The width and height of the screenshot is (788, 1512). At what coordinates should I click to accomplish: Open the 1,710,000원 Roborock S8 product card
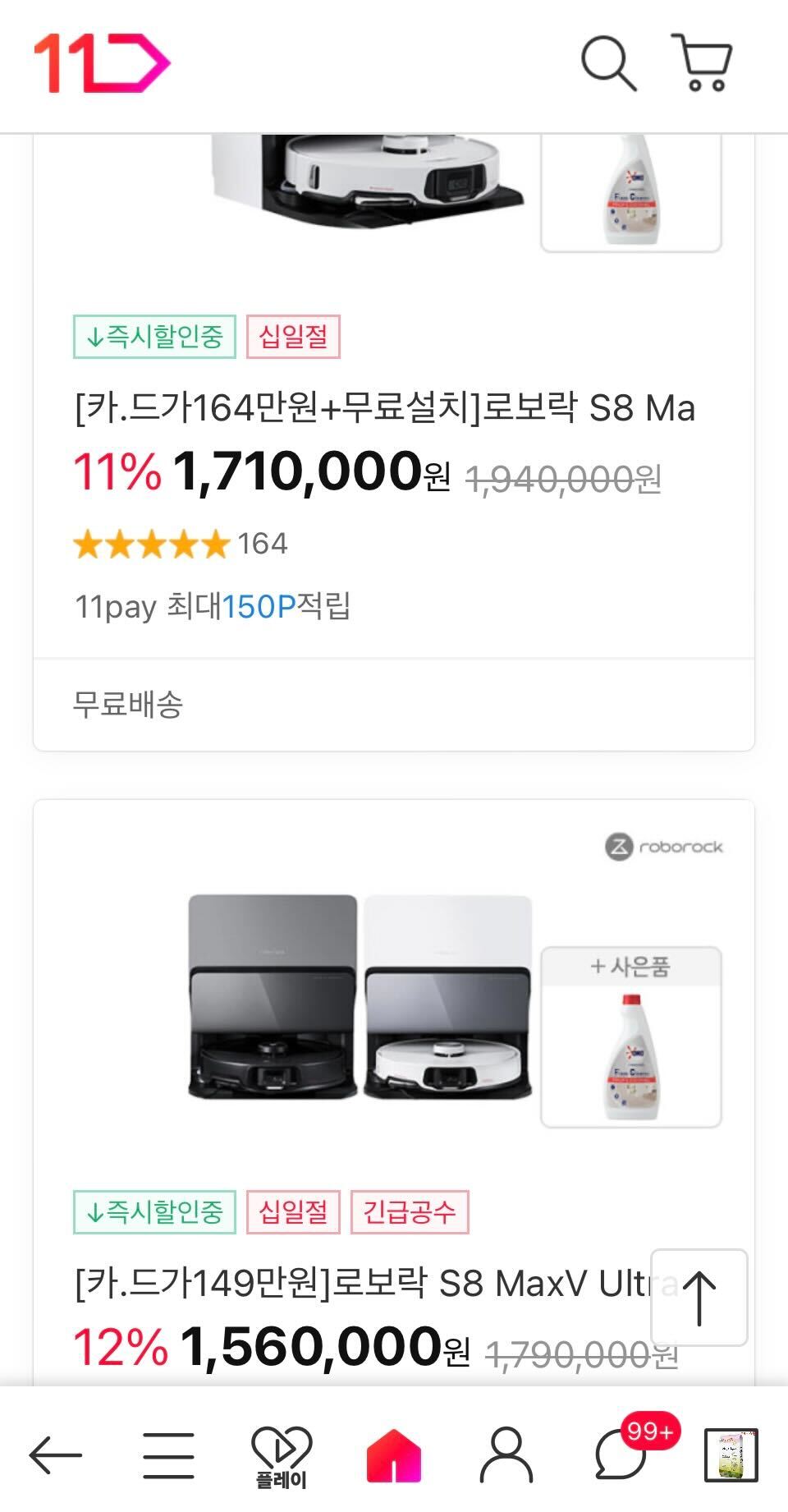(x=384, y=408)
